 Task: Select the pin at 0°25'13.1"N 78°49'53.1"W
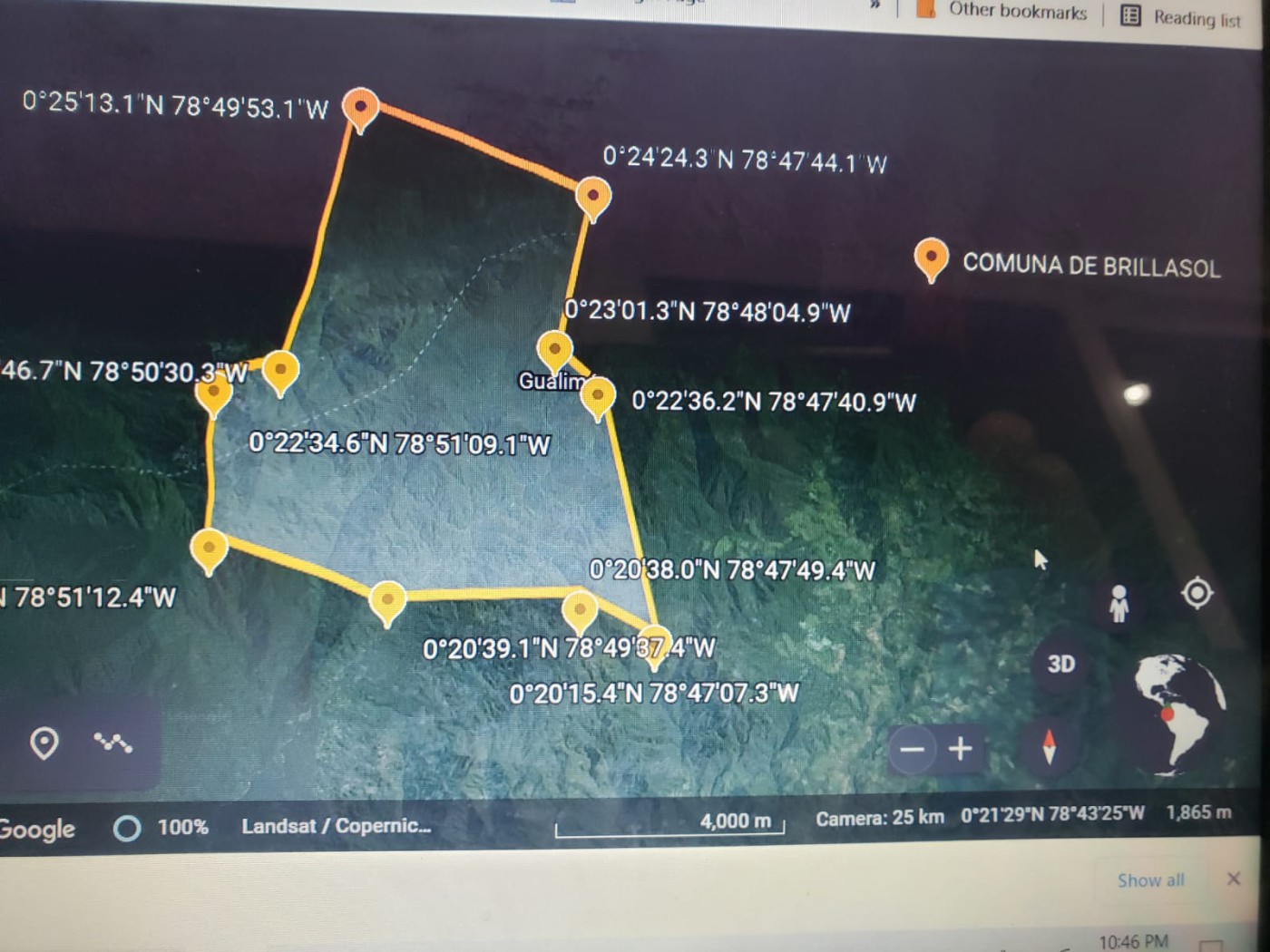pos(360,107)
